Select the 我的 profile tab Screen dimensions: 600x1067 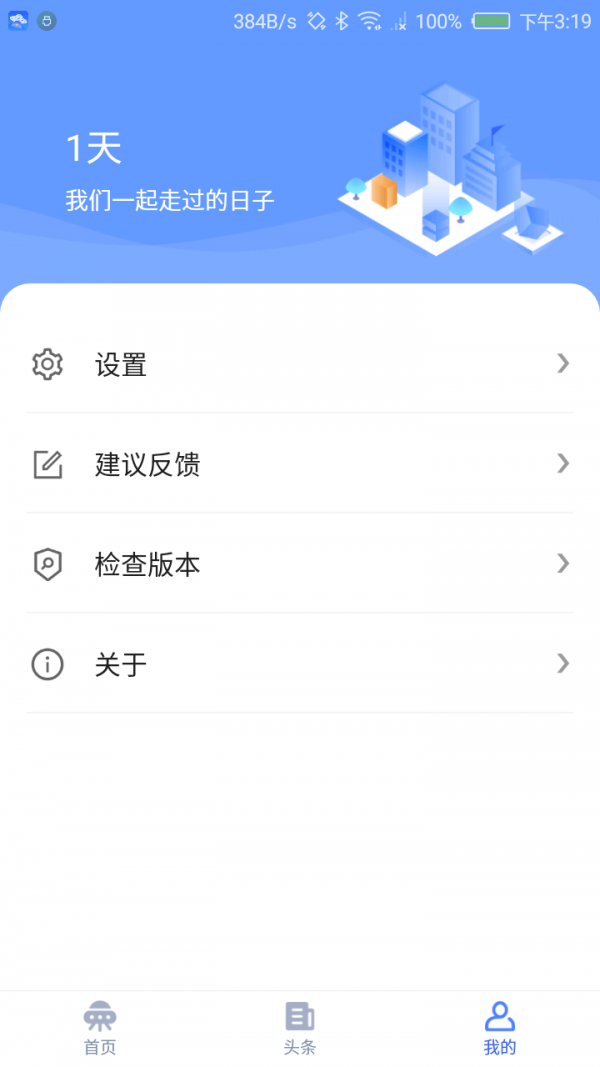[x=500, y=1028]
